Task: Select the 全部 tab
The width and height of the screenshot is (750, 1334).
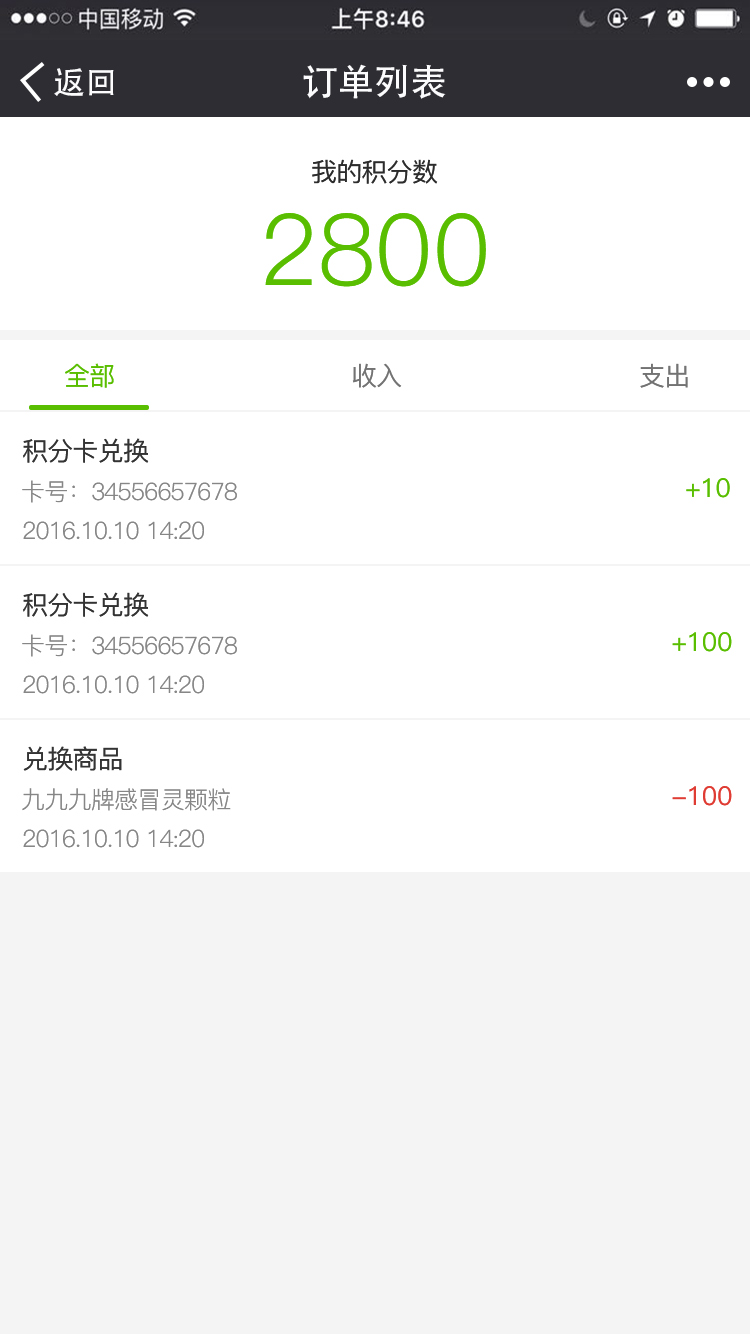Action: [89, 377]
